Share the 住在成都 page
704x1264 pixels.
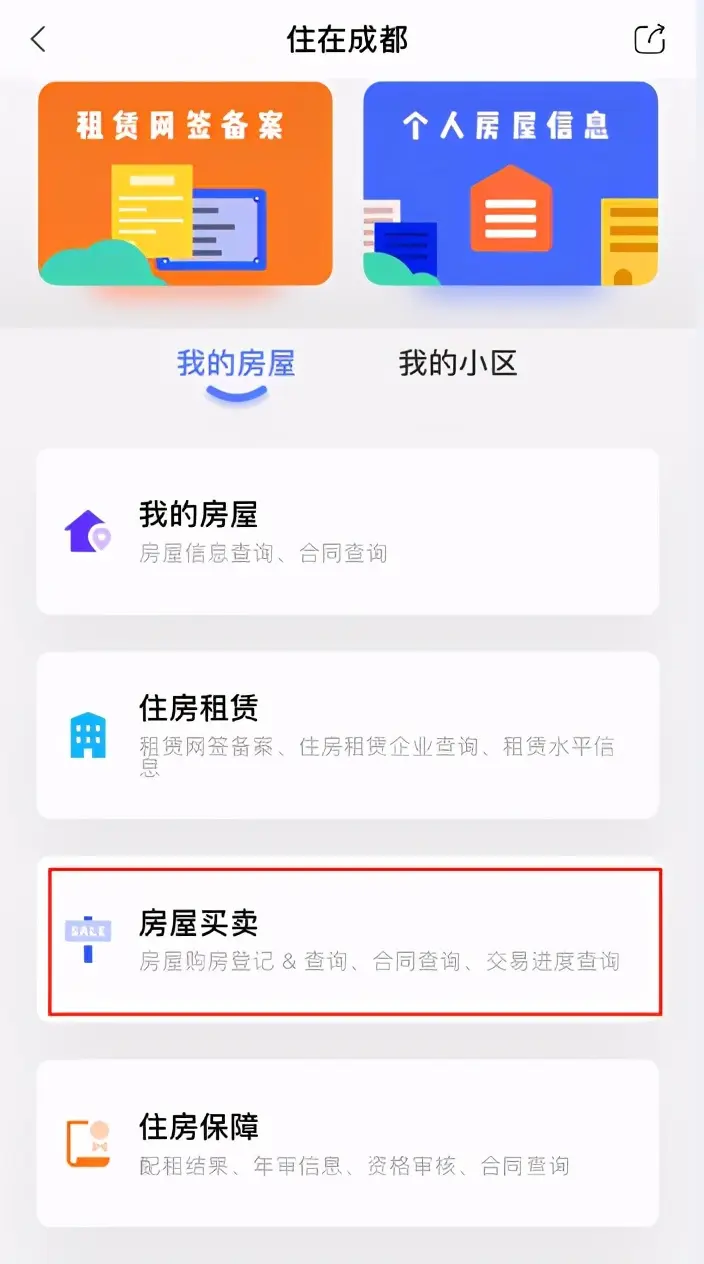650,39
